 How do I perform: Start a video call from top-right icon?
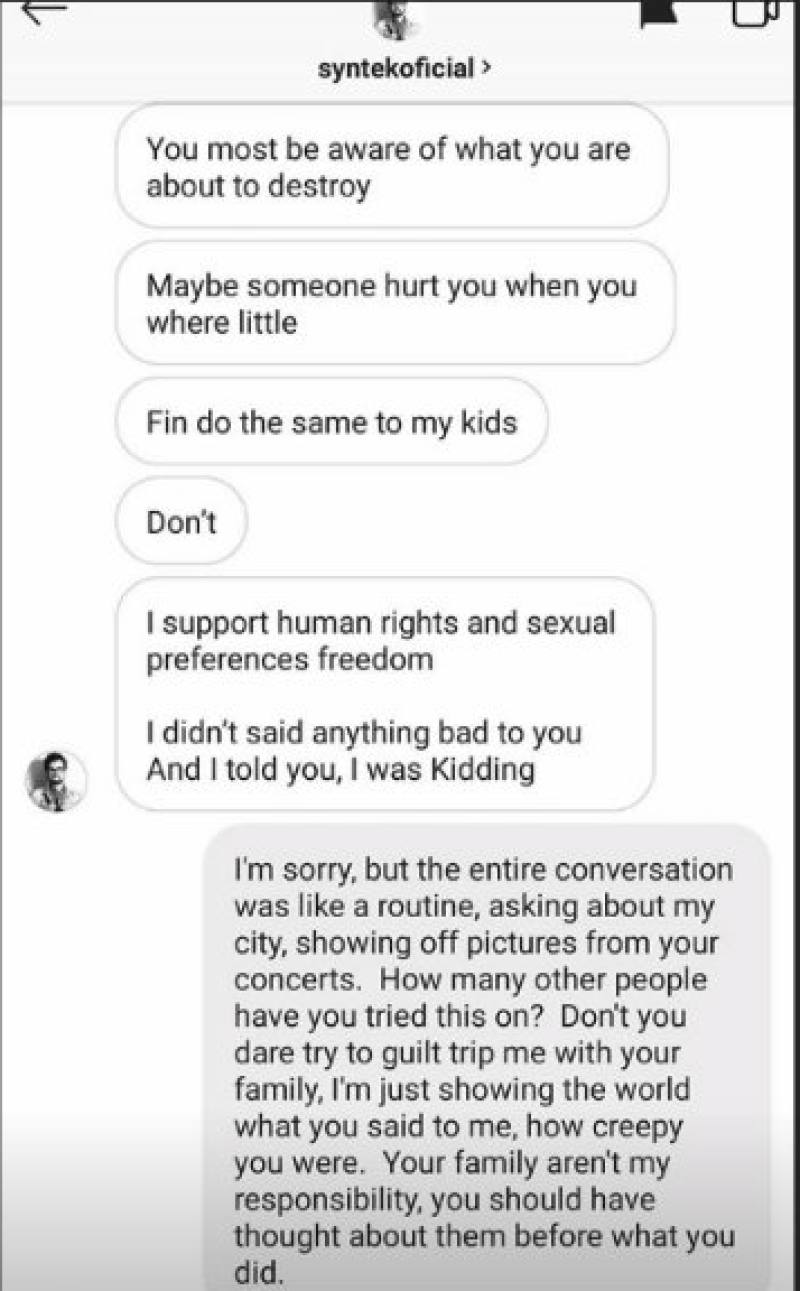[755, 12]
